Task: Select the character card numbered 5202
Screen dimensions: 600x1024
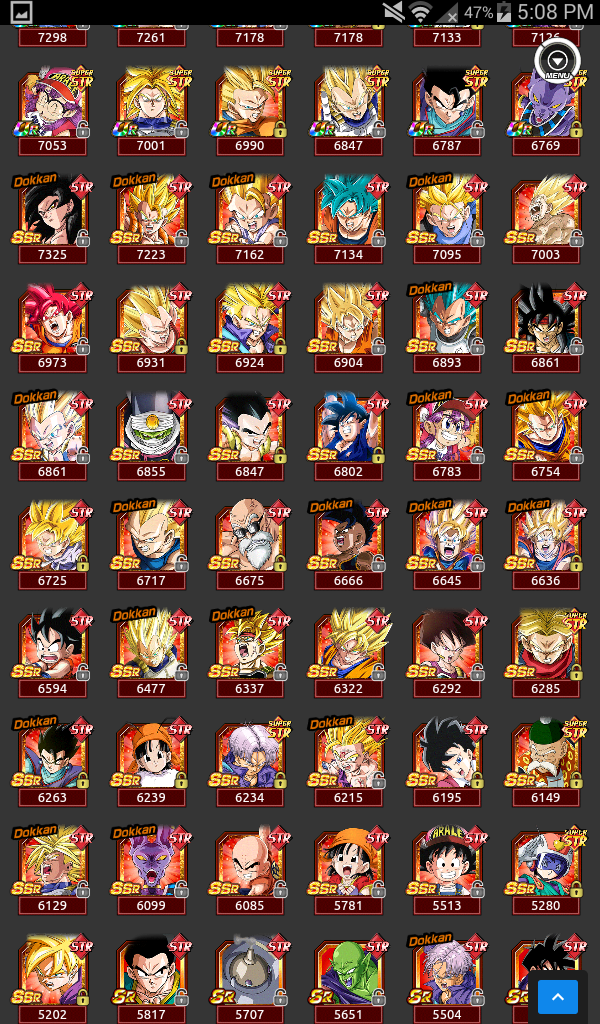Action: 52,970
